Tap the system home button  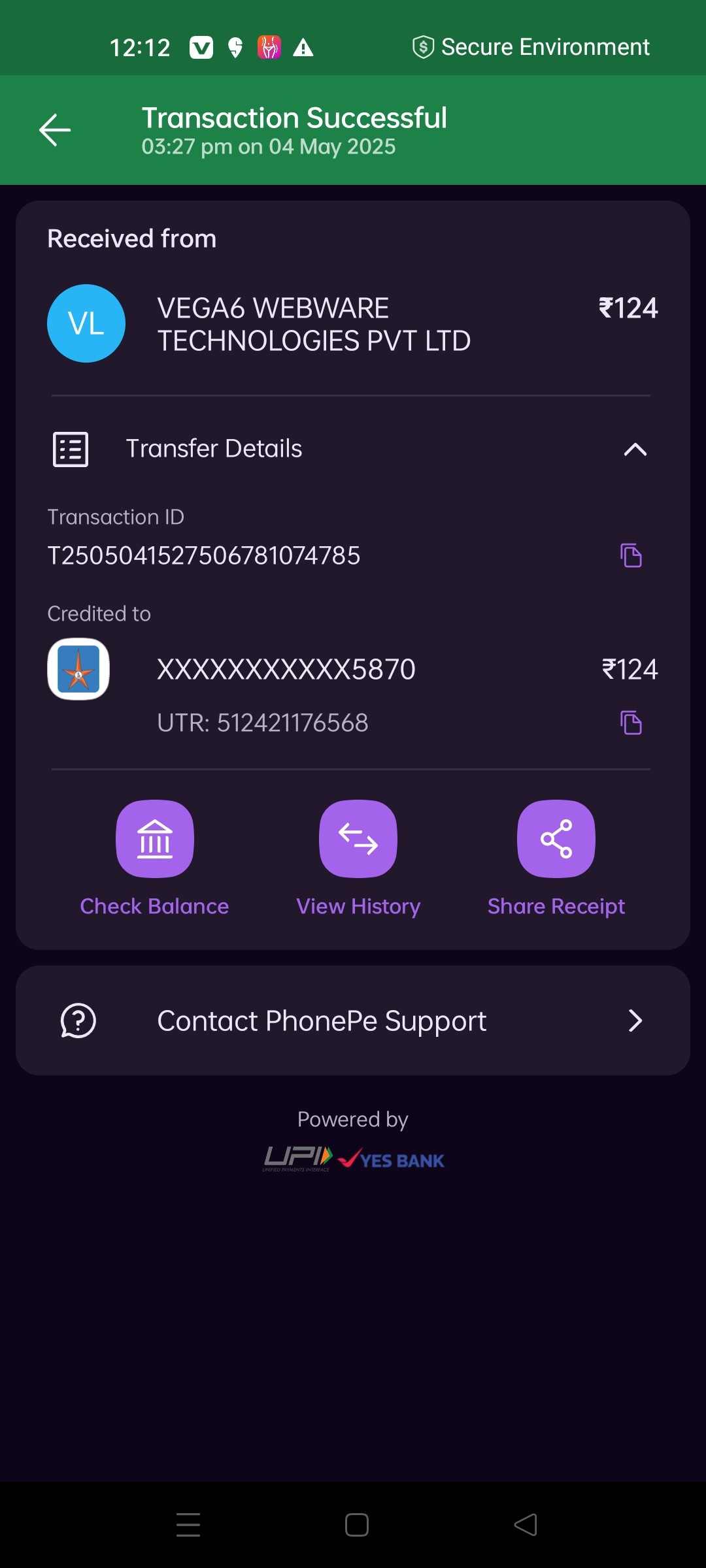pos(357,1525)
